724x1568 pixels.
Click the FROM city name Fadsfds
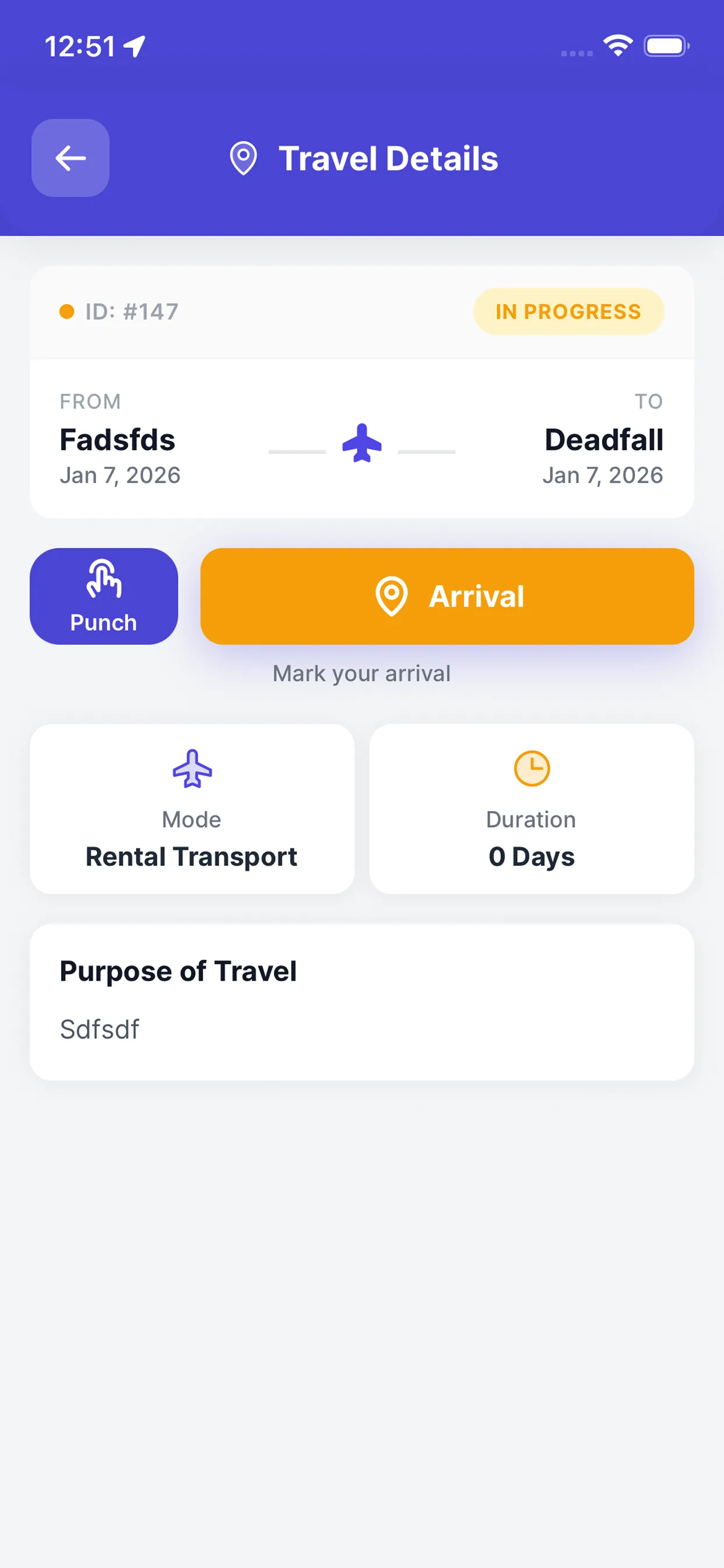tap(117, 440)
